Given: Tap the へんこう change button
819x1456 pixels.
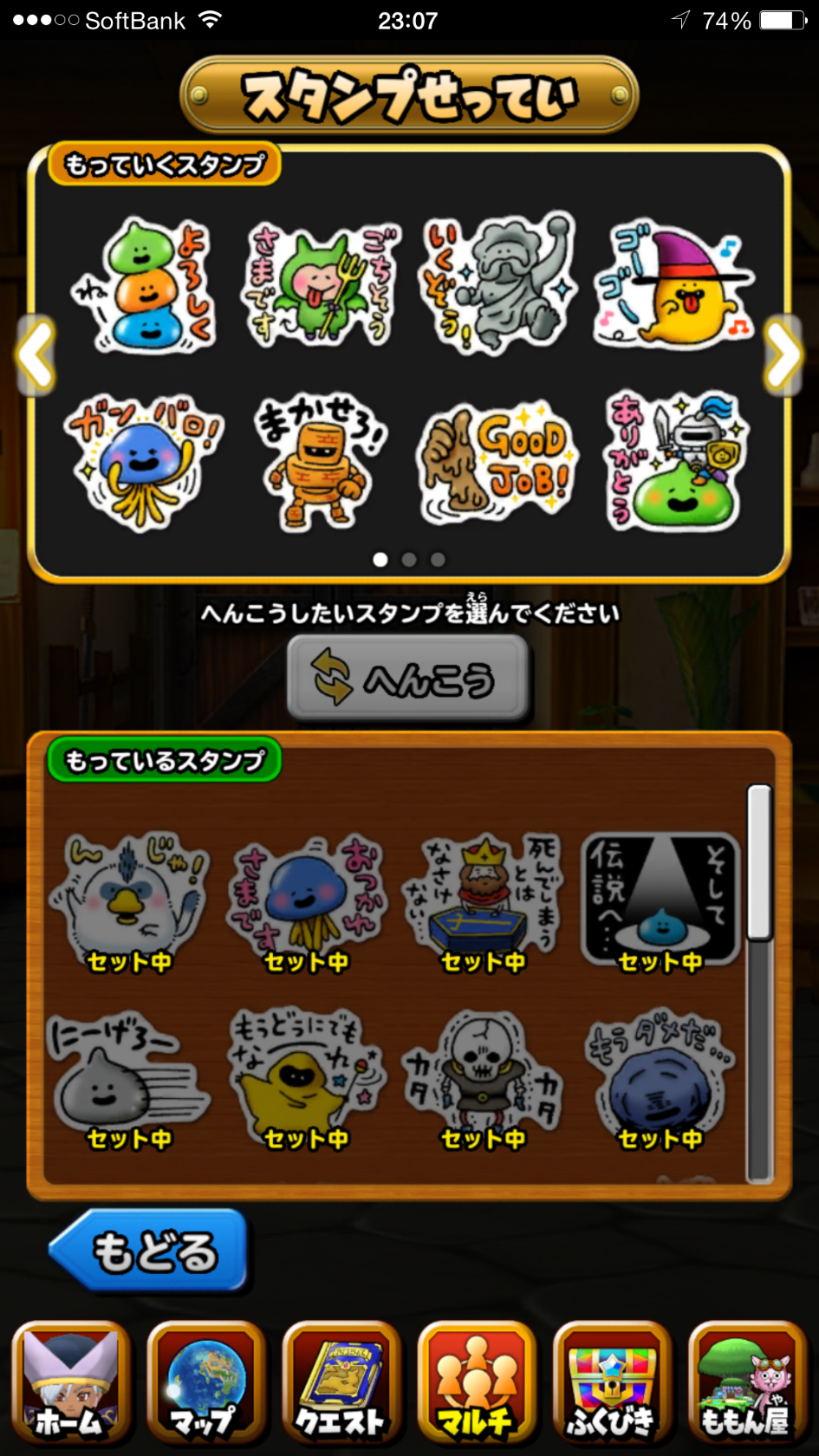Looking at the screenshot, I should [x=408, y=679].
